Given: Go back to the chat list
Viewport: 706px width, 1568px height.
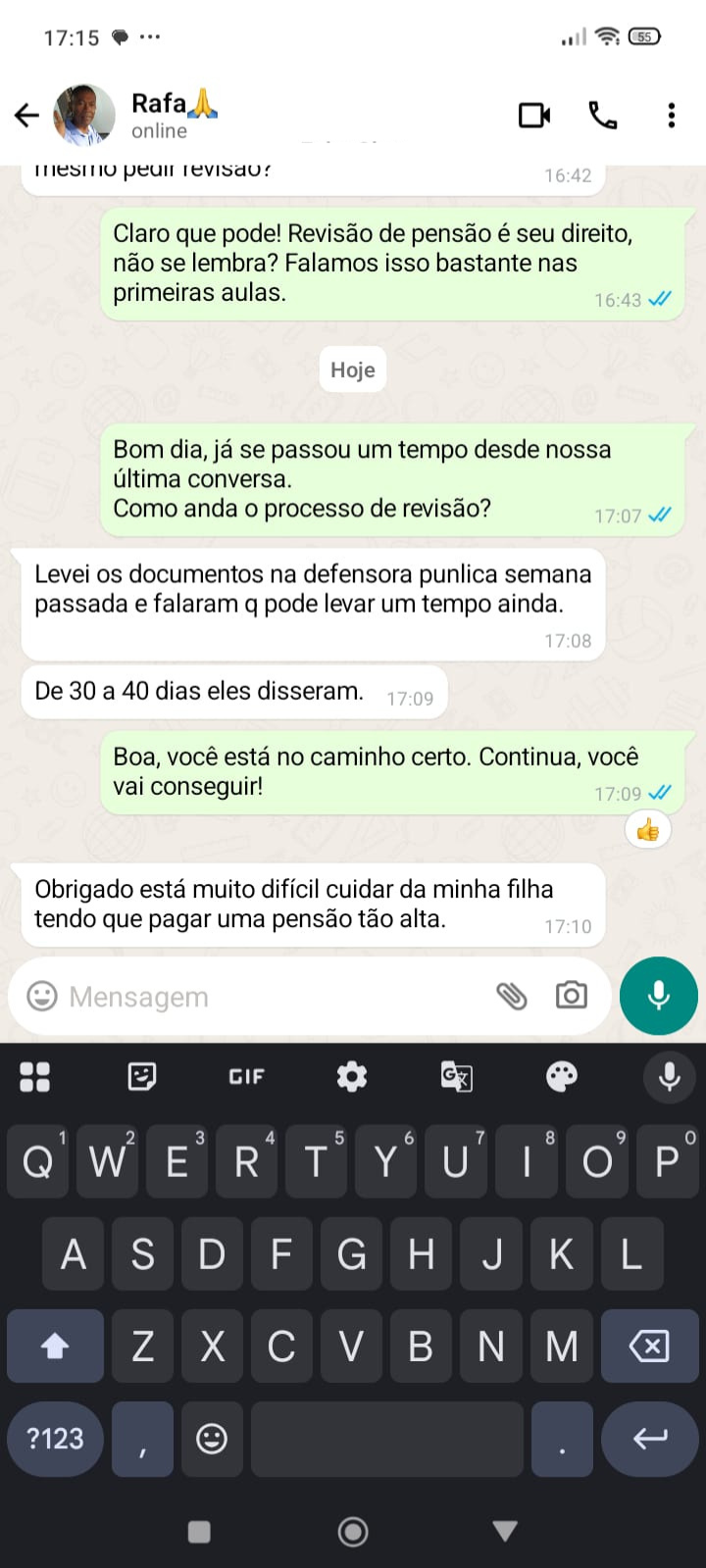Looking at the screenshot, I should (27, 116).
